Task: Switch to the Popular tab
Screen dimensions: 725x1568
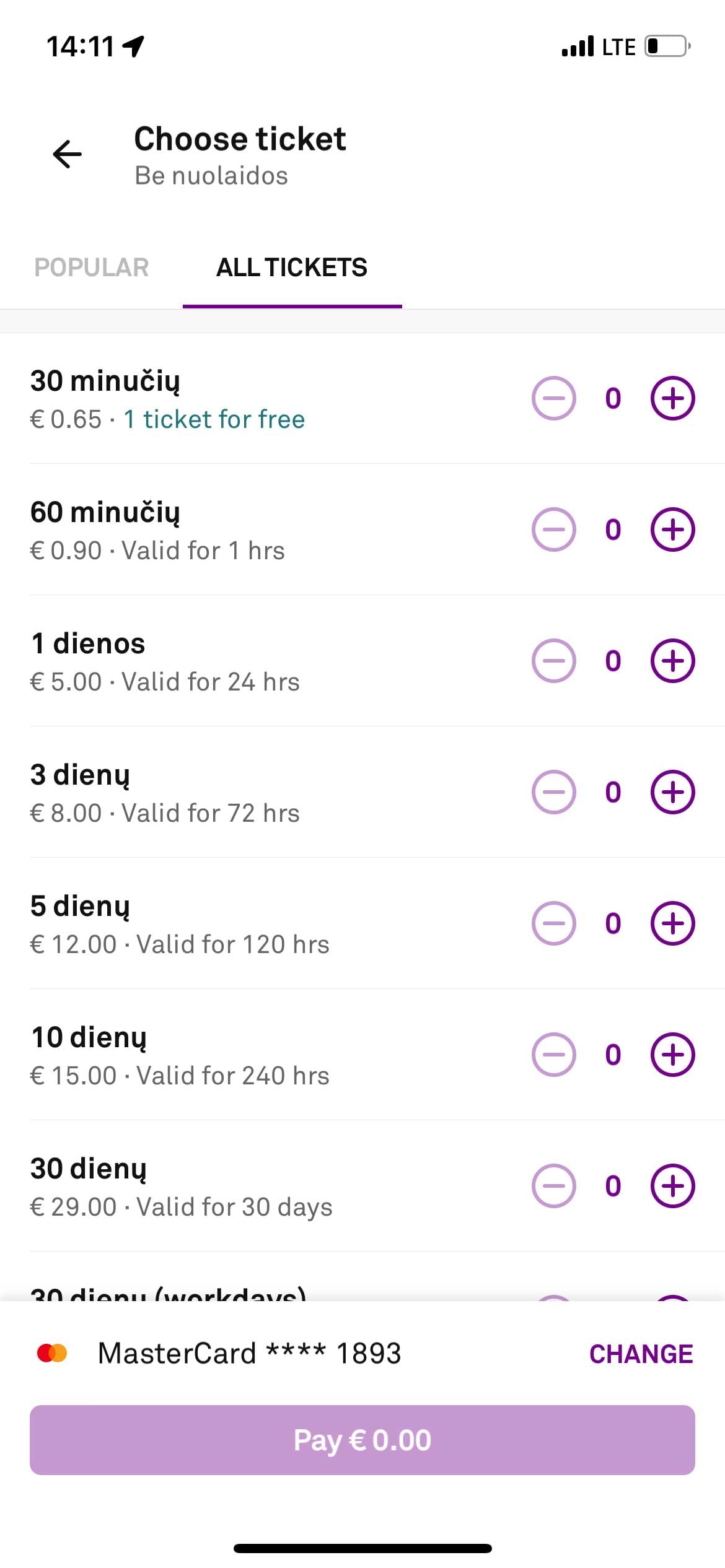Action: tap(92, 268)
